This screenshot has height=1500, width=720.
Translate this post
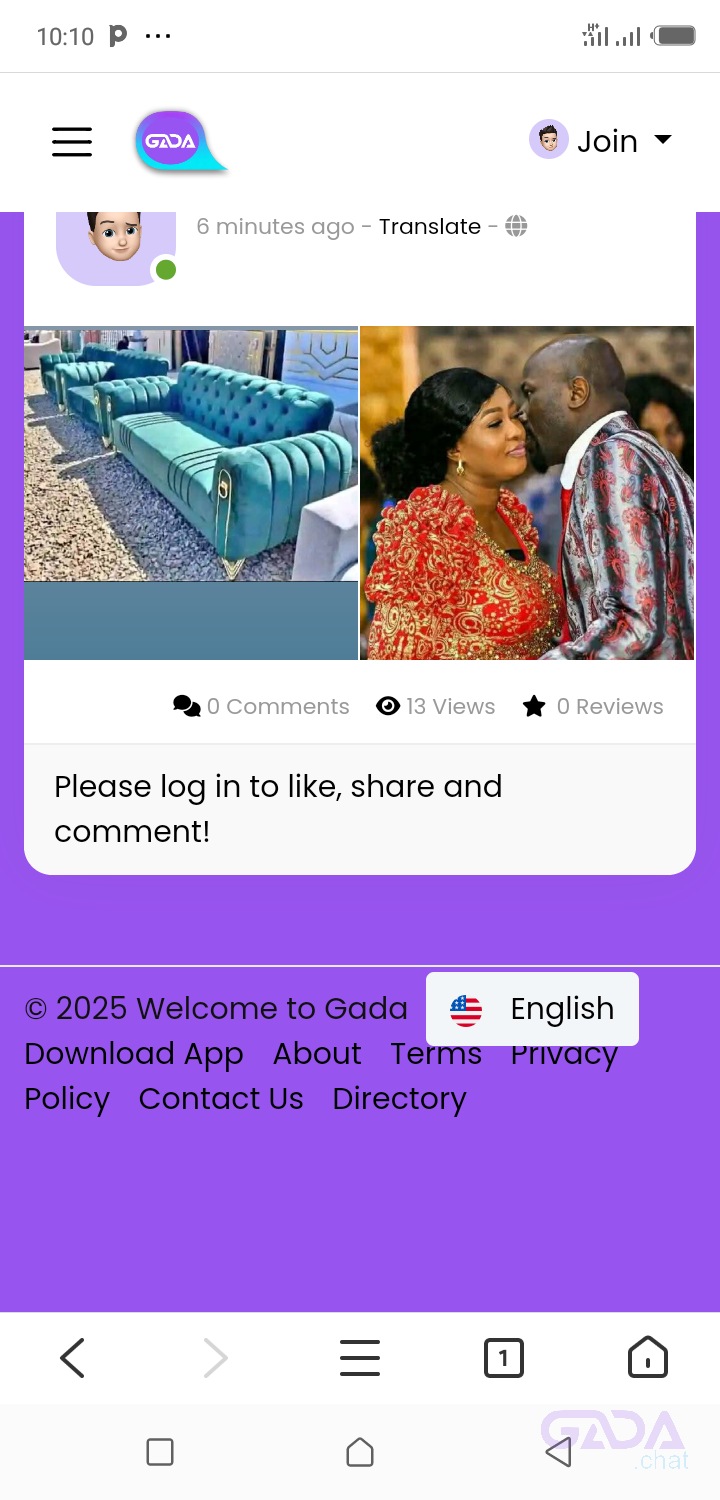coord(429,227)
